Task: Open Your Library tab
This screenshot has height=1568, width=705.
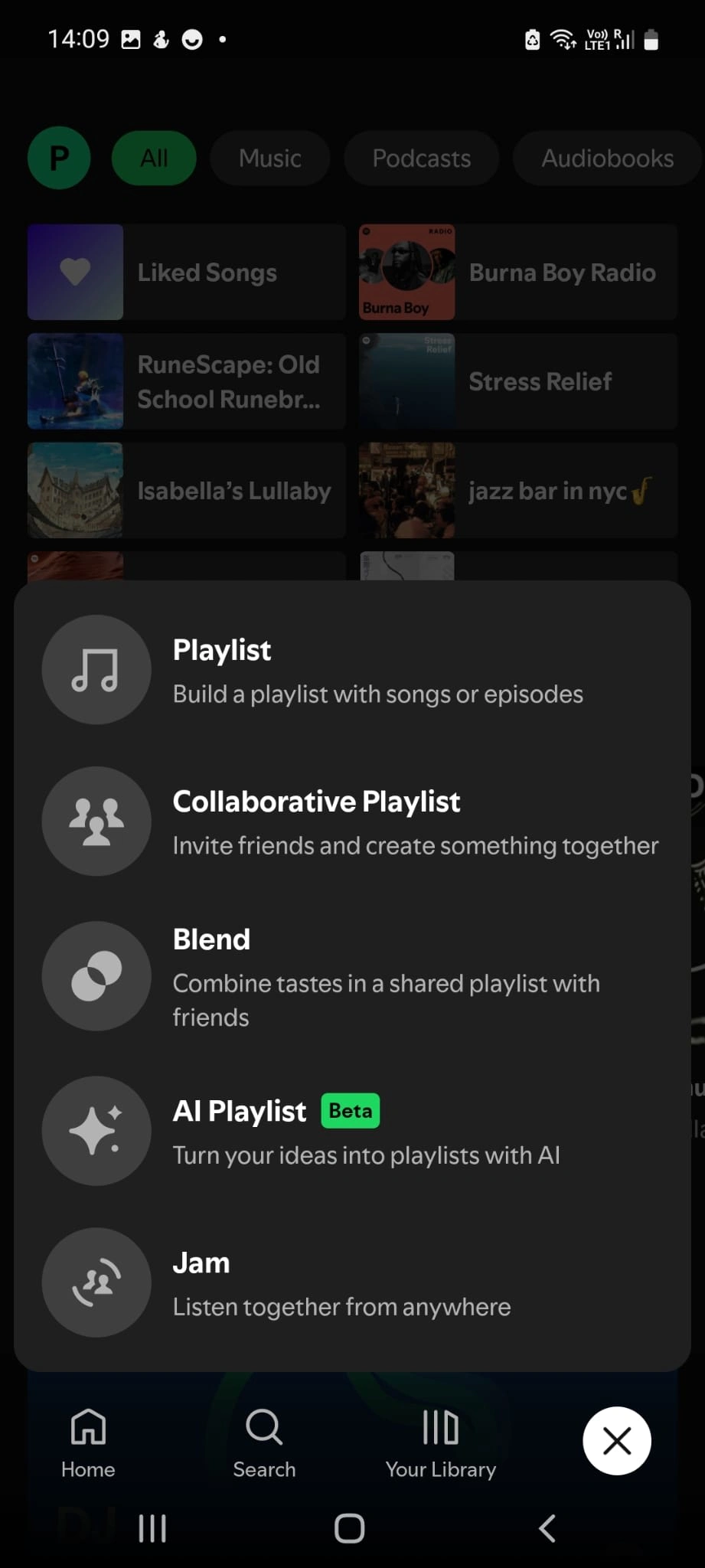Action: (440, 1444)
